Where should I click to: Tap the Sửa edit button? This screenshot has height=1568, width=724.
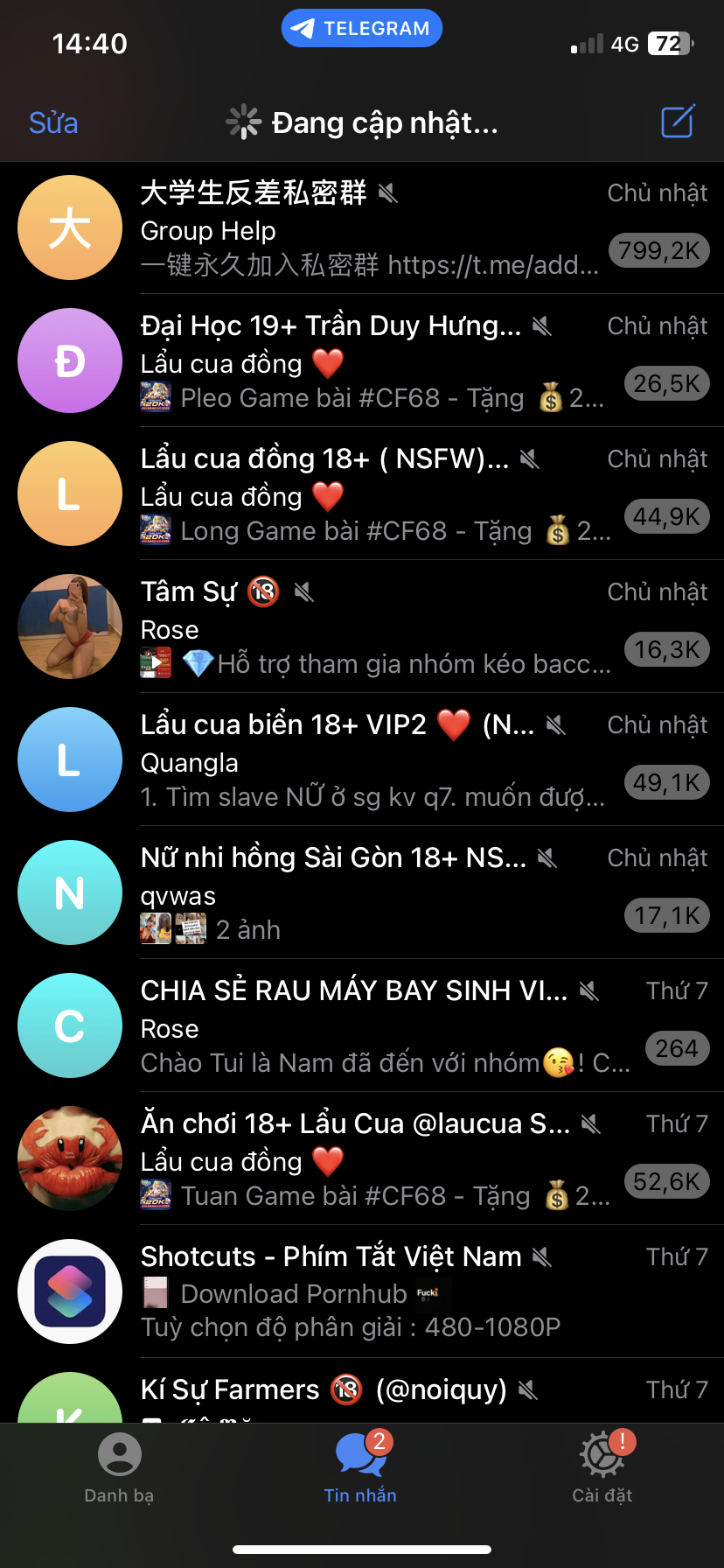click(53, 123)
